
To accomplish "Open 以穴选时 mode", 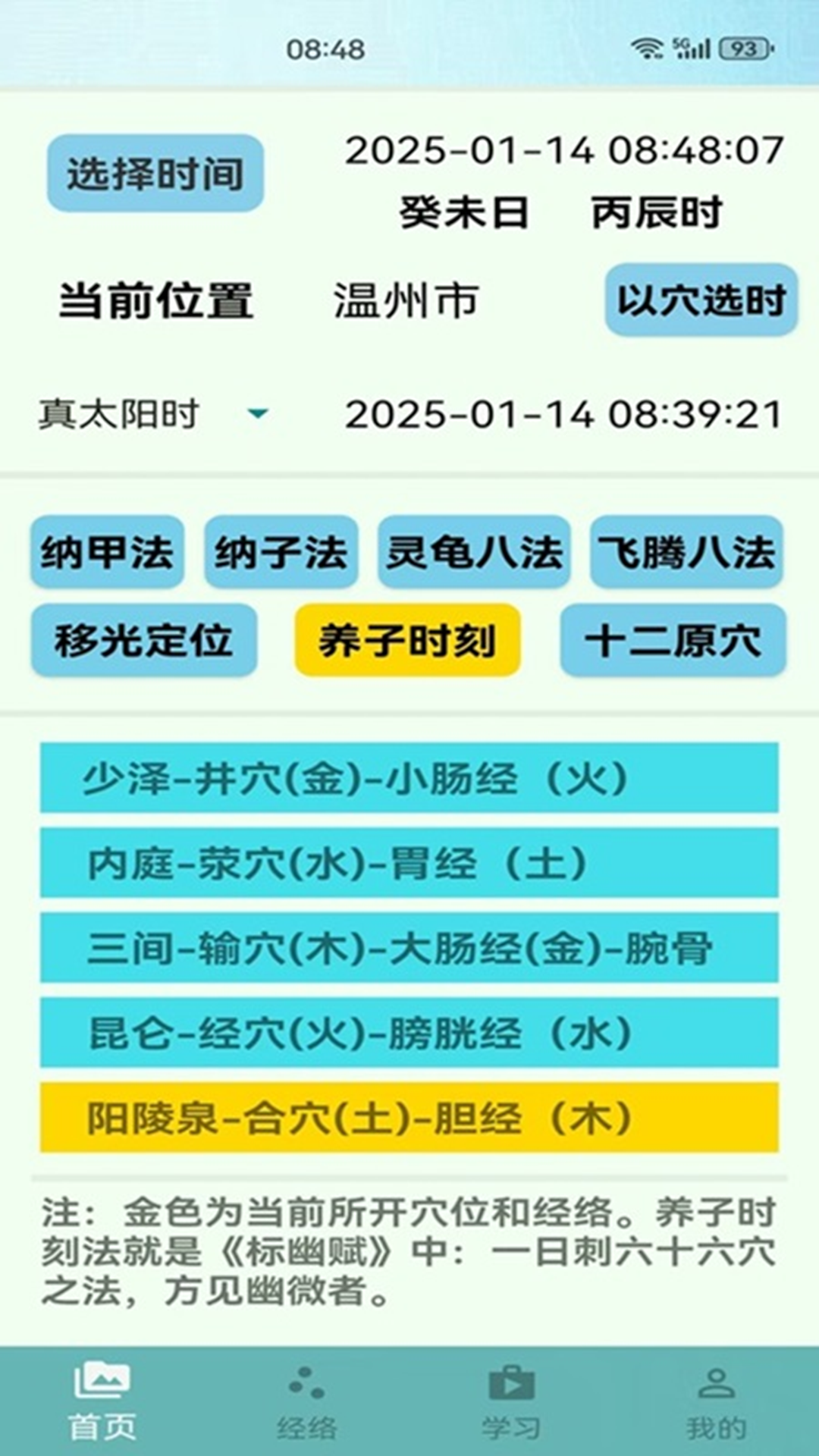I will pos(701,300).
